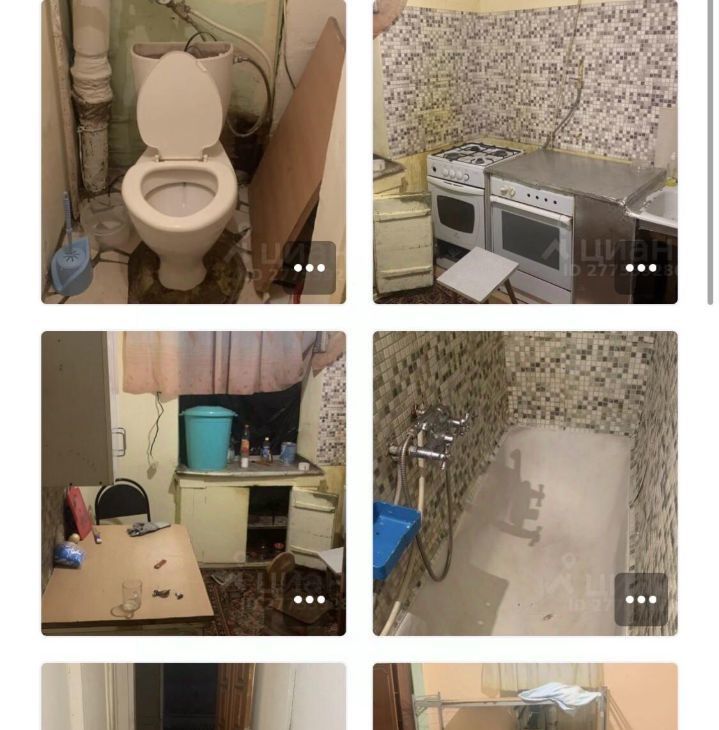The height and width of the screenshot is (730, 719).
Task: Tap three-dot menu on the toilet photo
Action: [x=309, y=268]
